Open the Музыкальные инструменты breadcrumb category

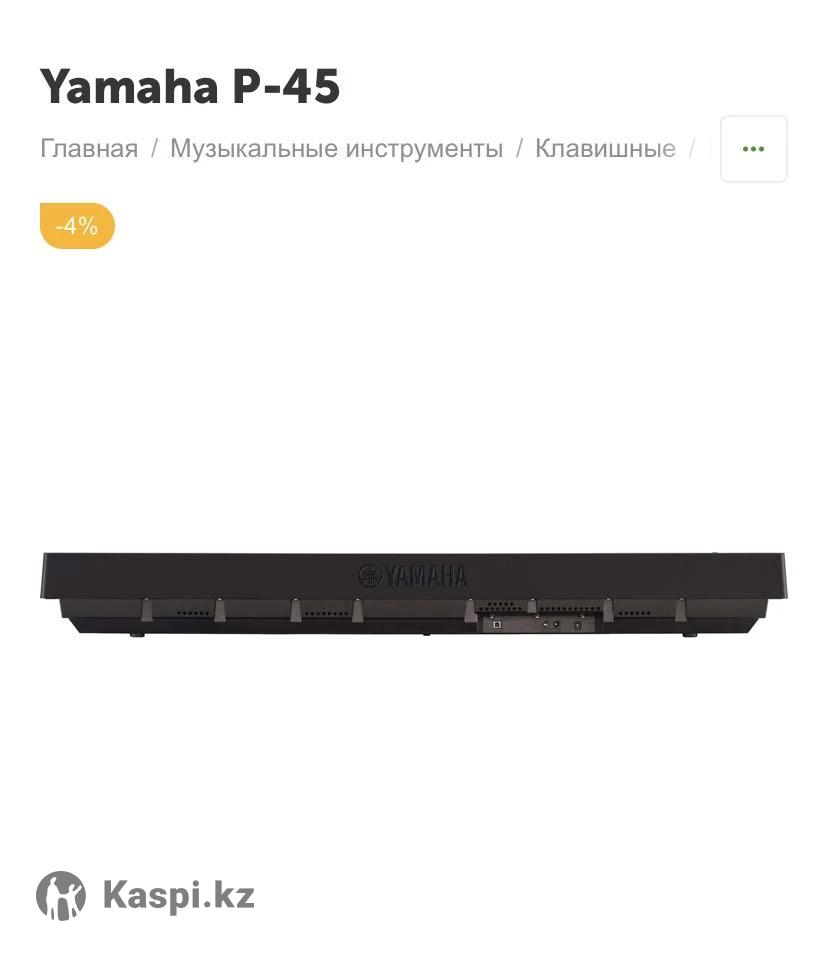coord(336,149)
